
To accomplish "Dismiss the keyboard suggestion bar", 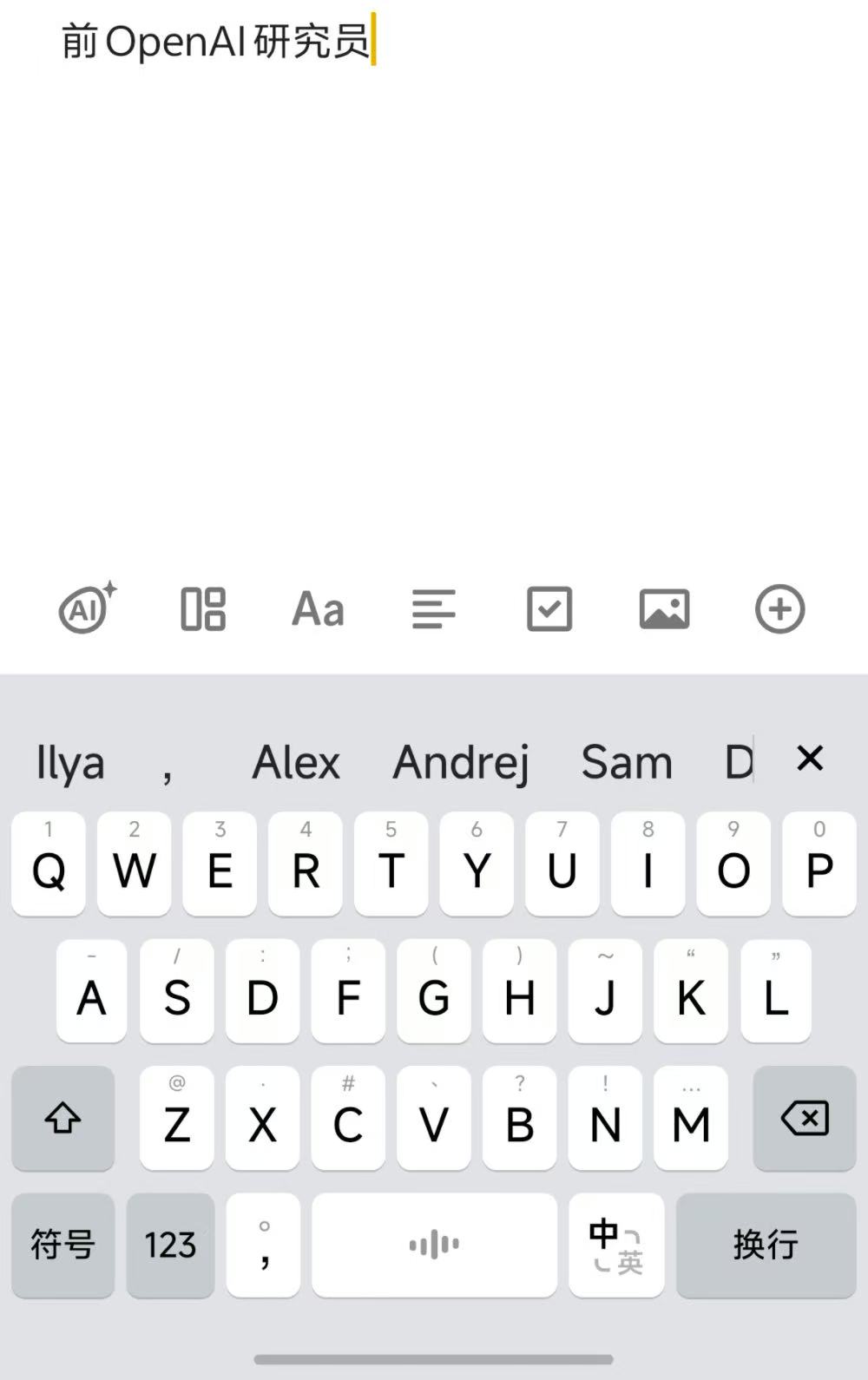I will pyautogui.click(x=809, y=759).
